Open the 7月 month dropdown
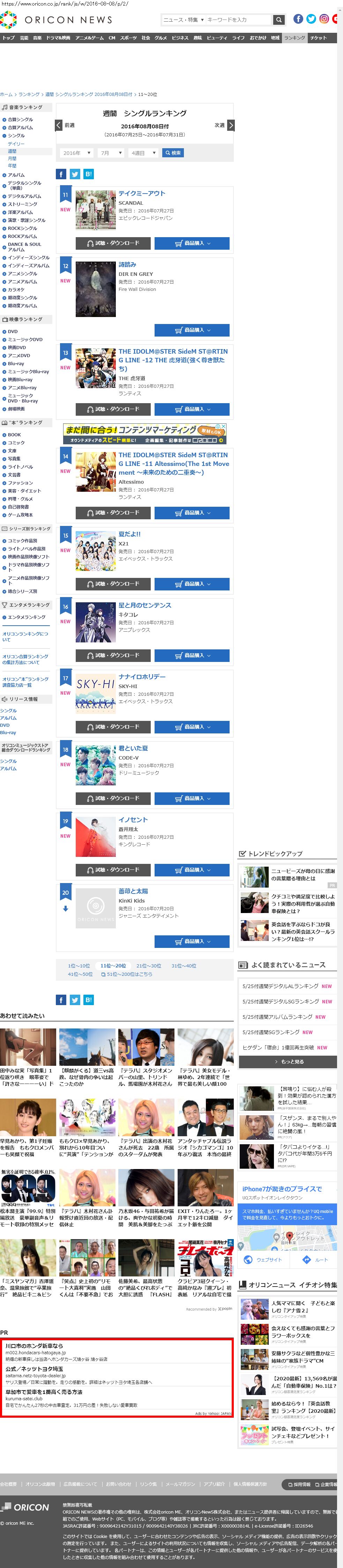This screenshot has height=1568, width=343. (112, 153)
